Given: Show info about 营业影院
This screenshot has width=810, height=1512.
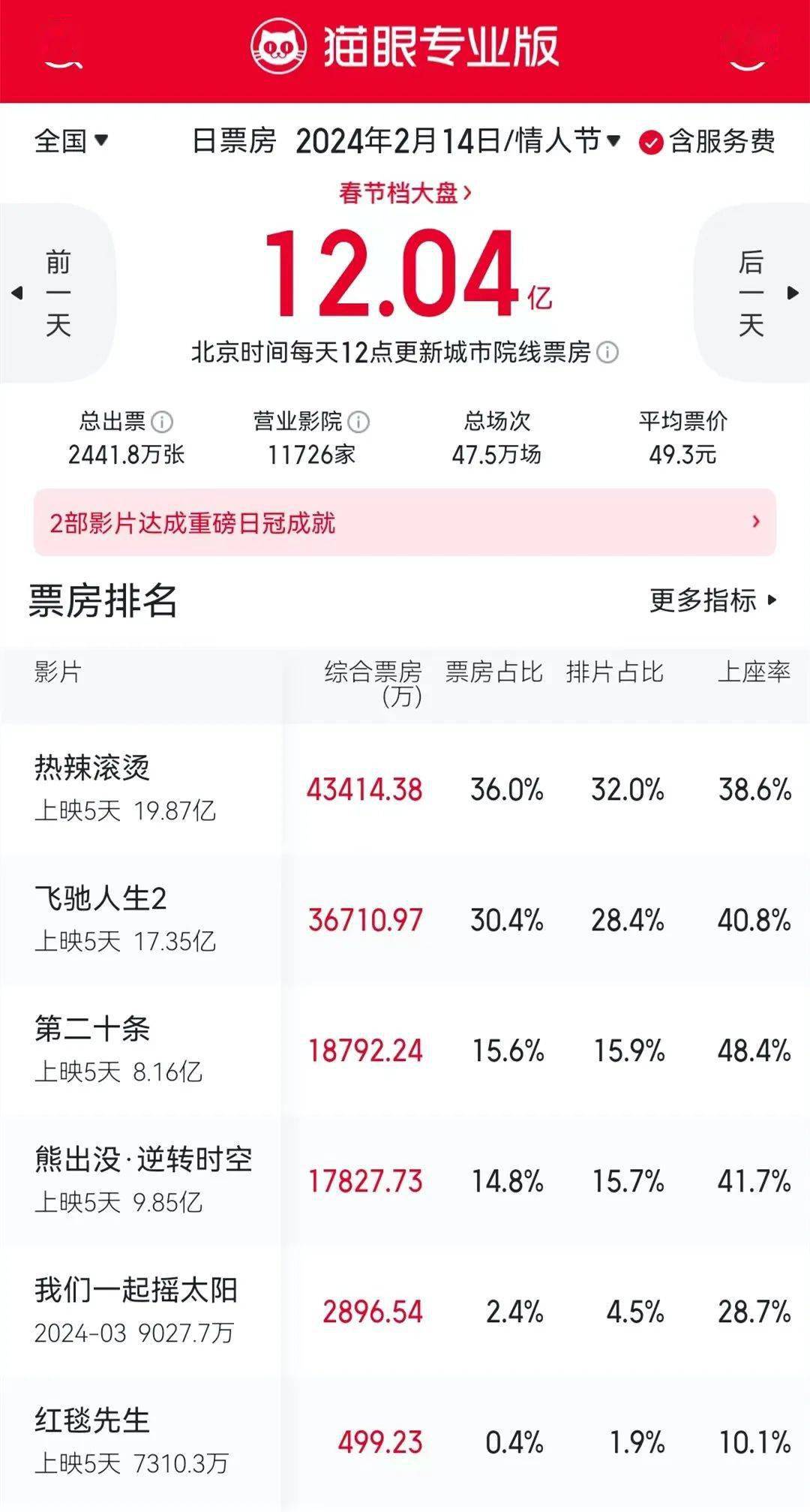Looking at the screenshot, I should (358, 422).
